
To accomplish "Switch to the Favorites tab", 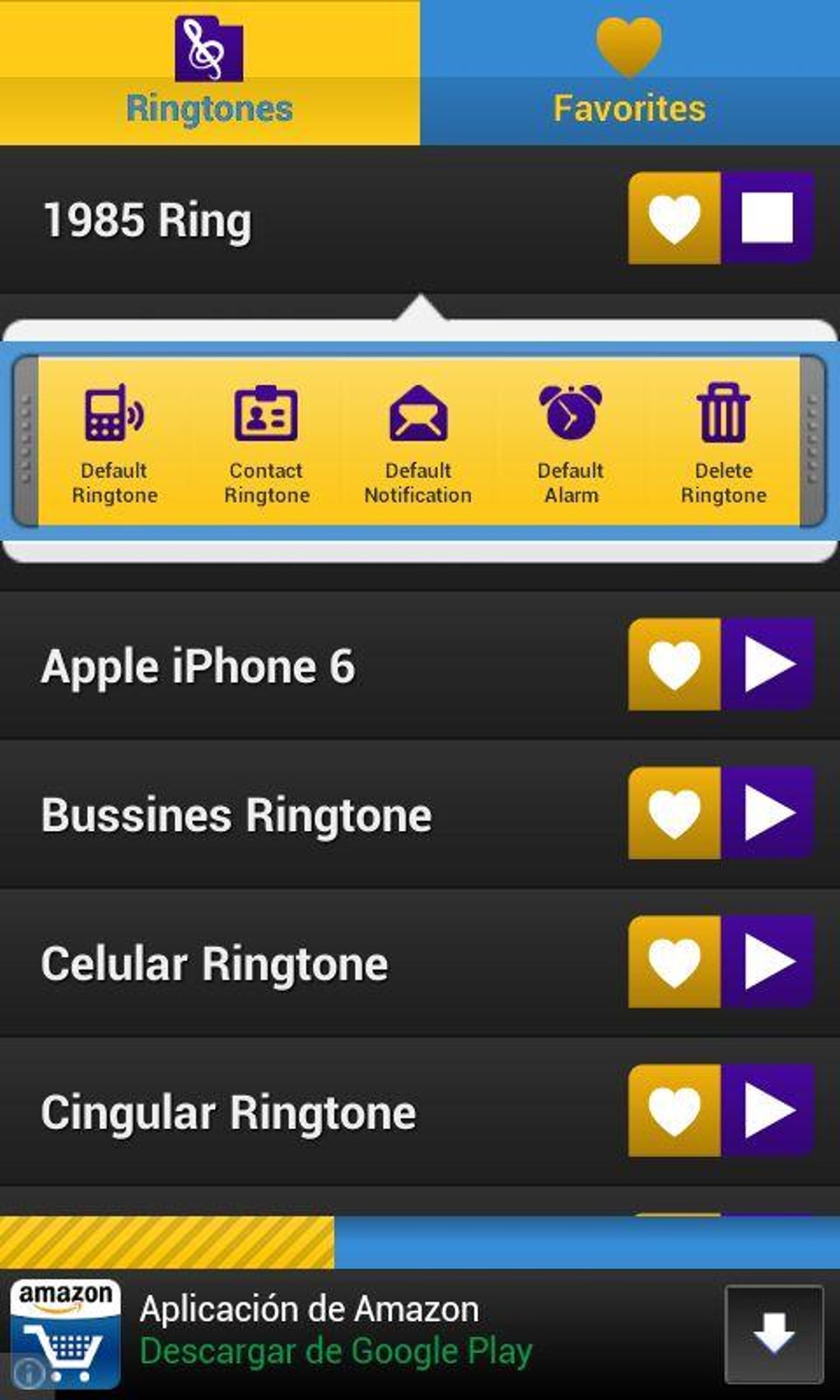I will click(629, 74).
